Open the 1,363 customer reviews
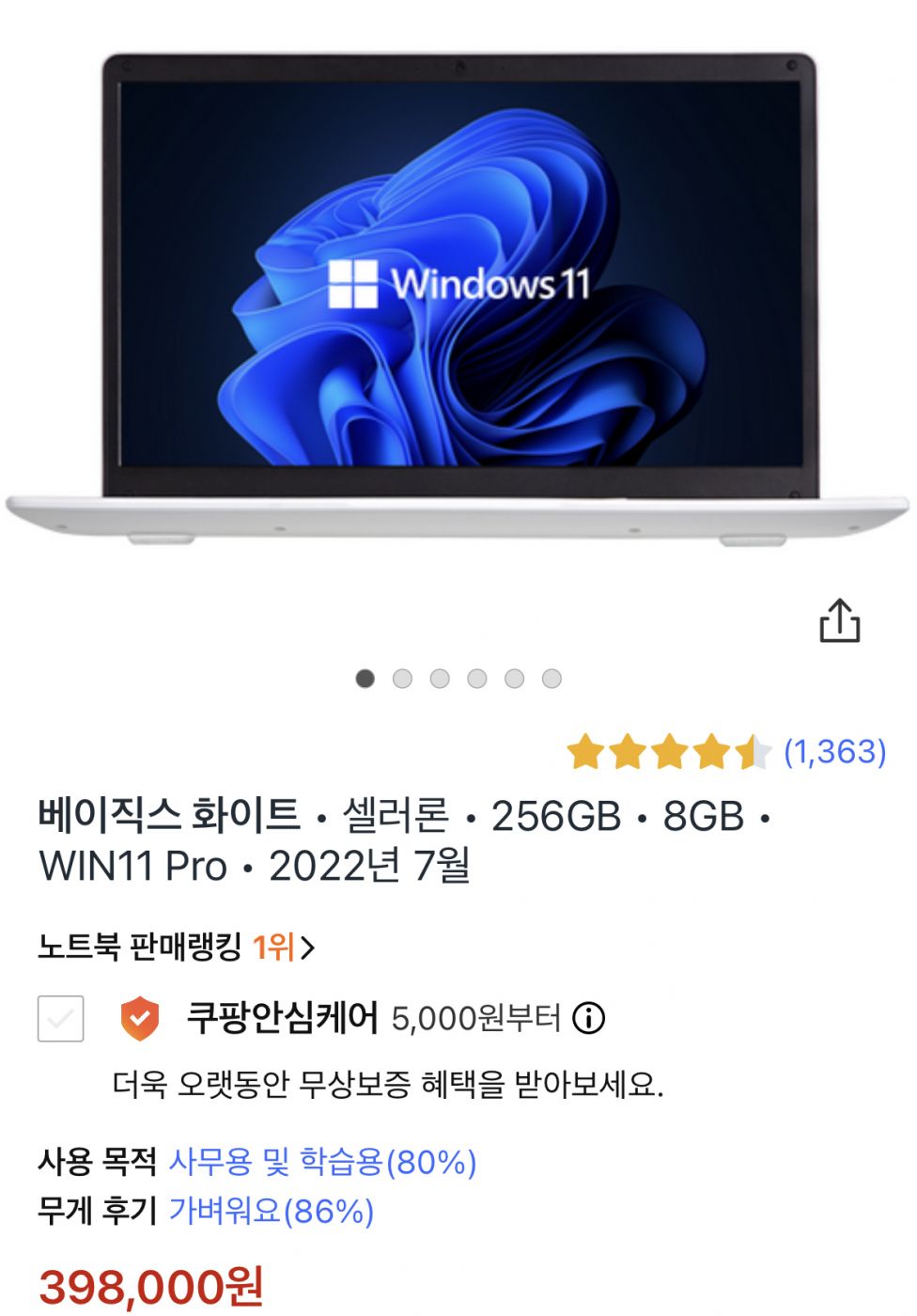Viewport: 917px width, 1316px height. click(834, 751)
